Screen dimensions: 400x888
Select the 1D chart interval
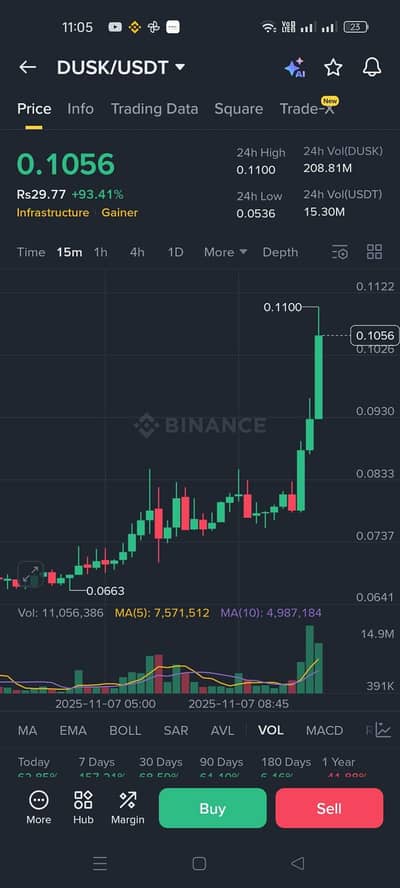coord(176,252)
